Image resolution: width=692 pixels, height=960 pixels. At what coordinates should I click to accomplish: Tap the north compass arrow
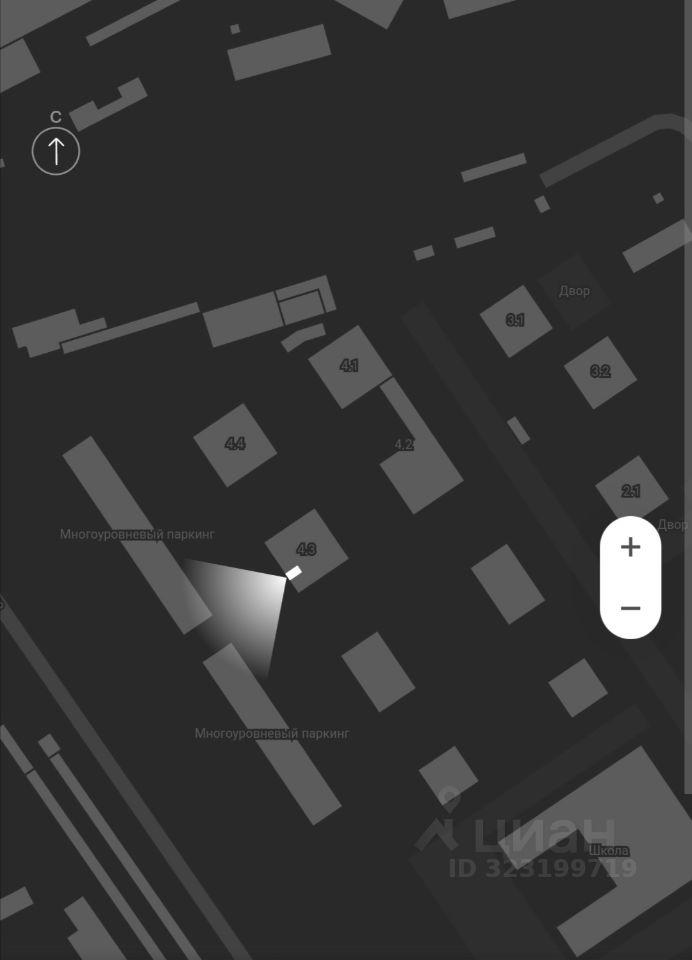[56, 152]
